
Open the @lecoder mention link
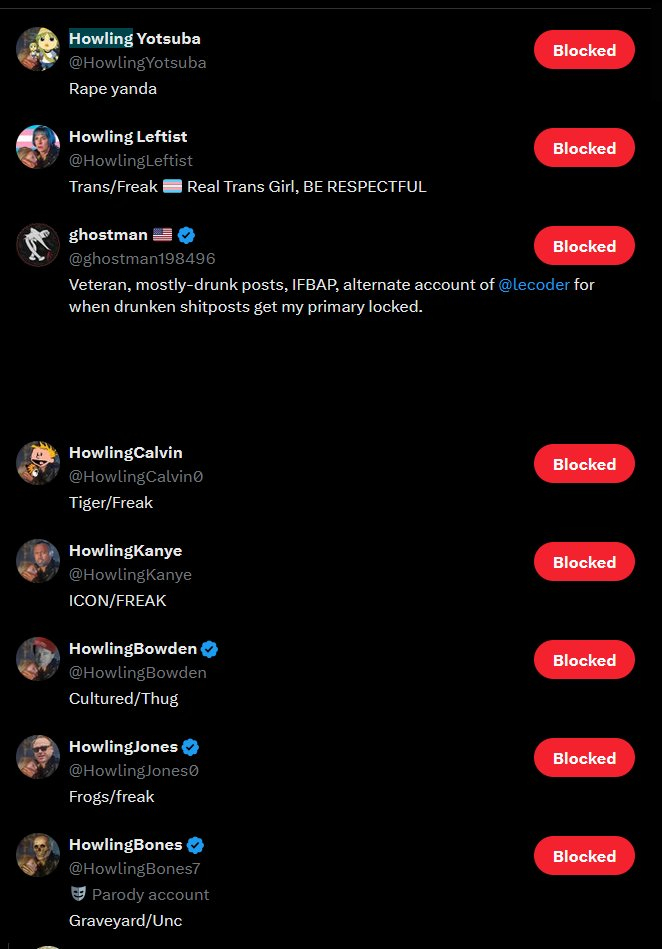tap(534, 285)
